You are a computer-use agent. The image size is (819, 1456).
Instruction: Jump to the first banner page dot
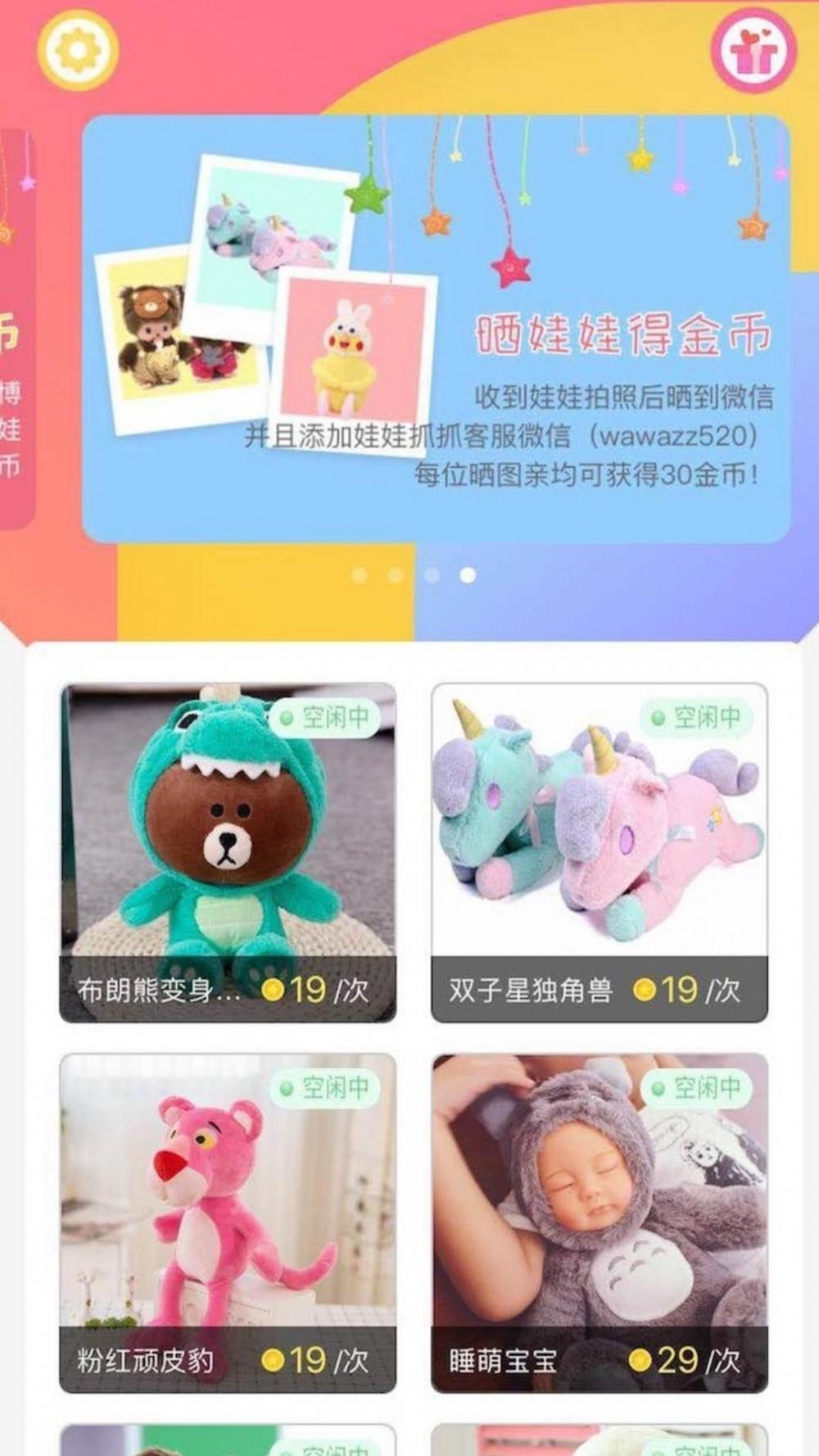pyautogui.click(x=359, y=575)
